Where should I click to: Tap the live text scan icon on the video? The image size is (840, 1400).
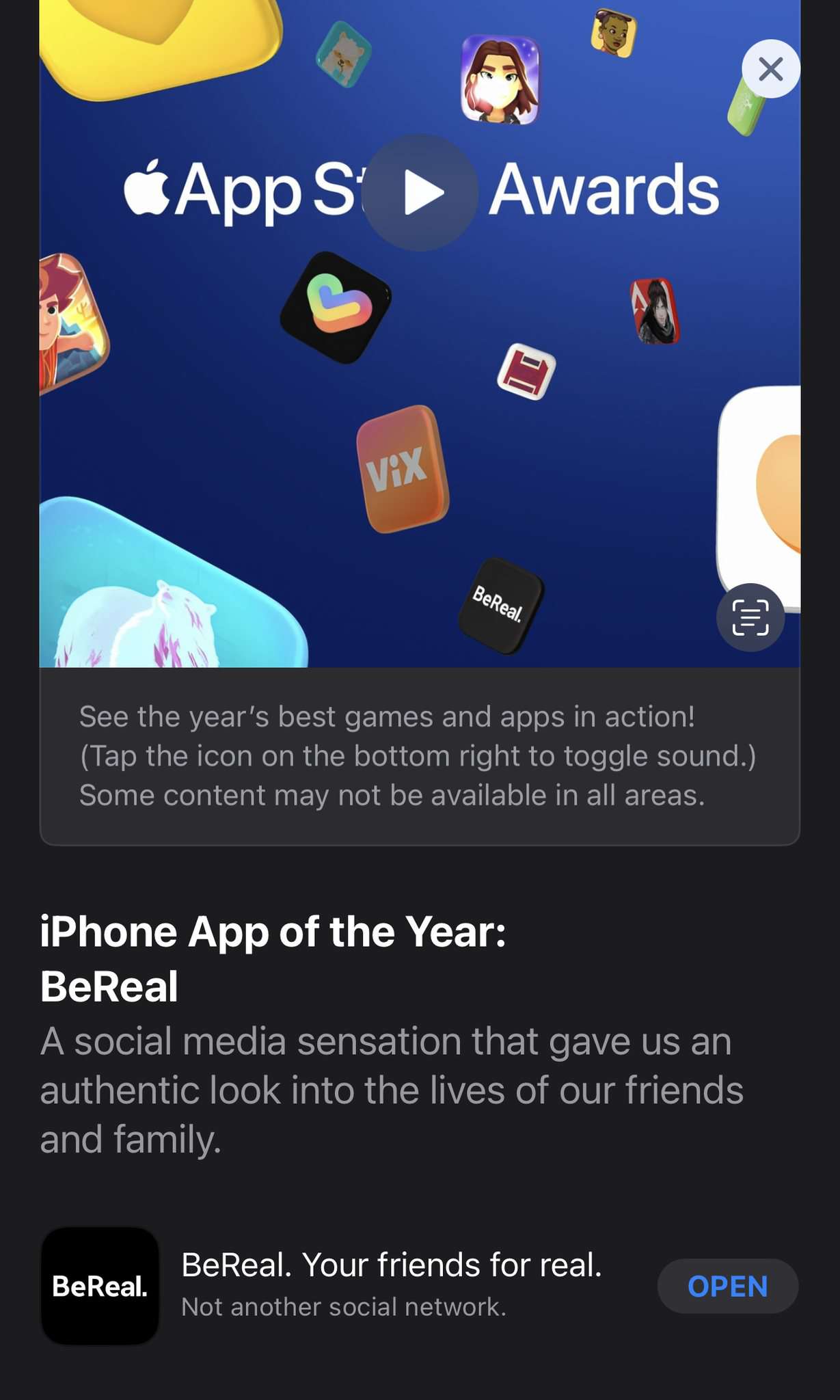(750, 617)
